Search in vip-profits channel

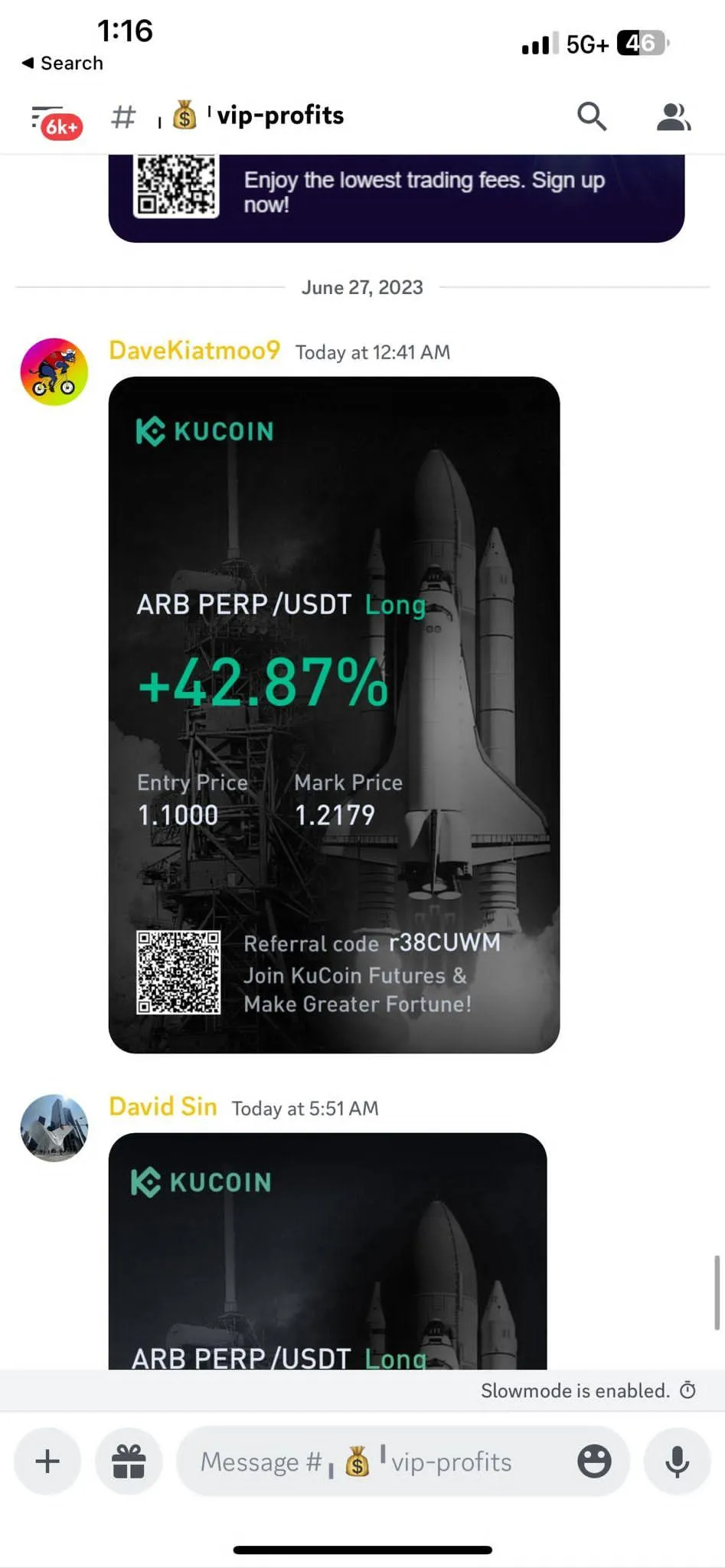point(591,116)
